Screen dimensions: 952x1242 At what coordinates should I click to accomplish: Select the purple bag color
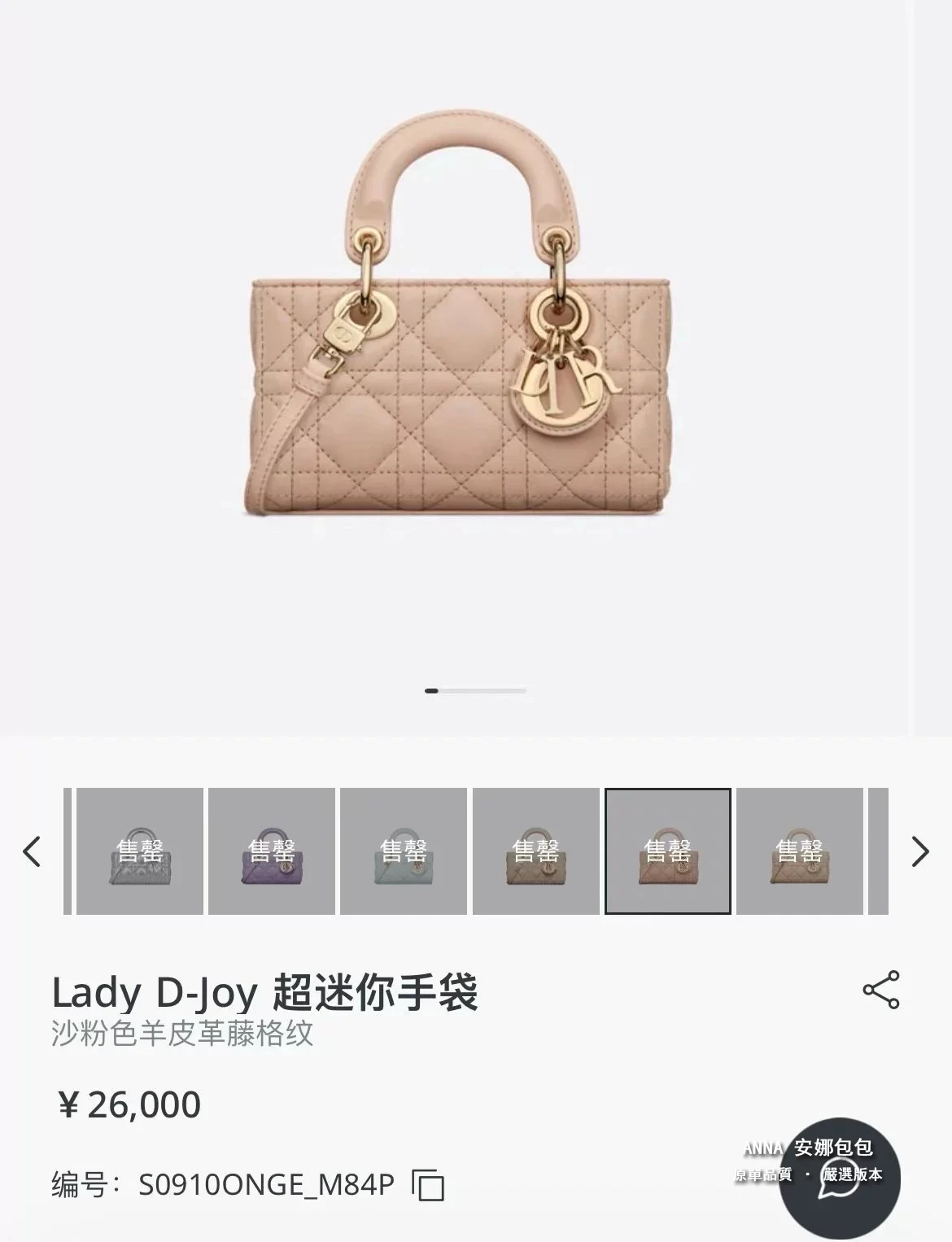(x=271, y=851)
